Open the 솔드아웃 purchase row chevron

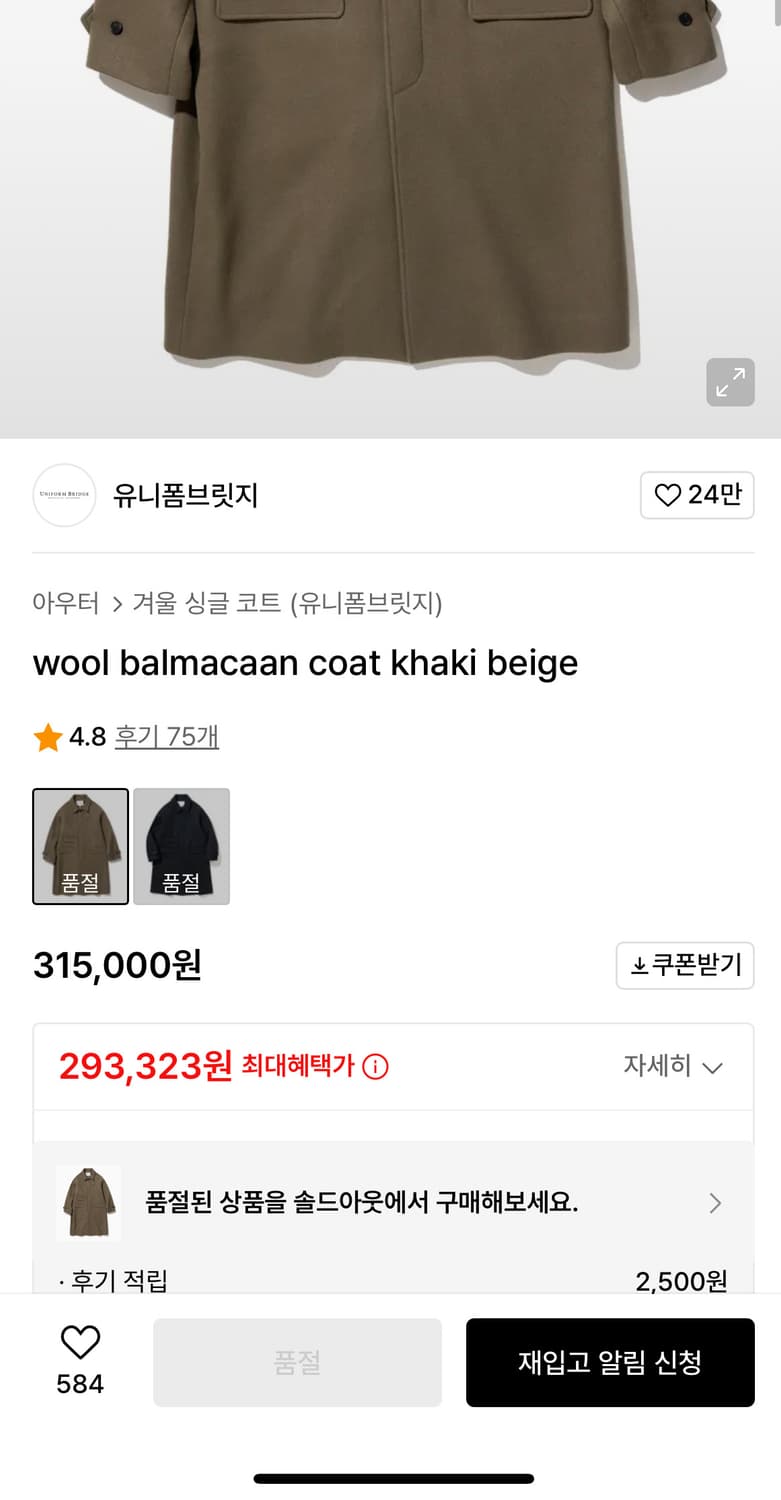714,1202
